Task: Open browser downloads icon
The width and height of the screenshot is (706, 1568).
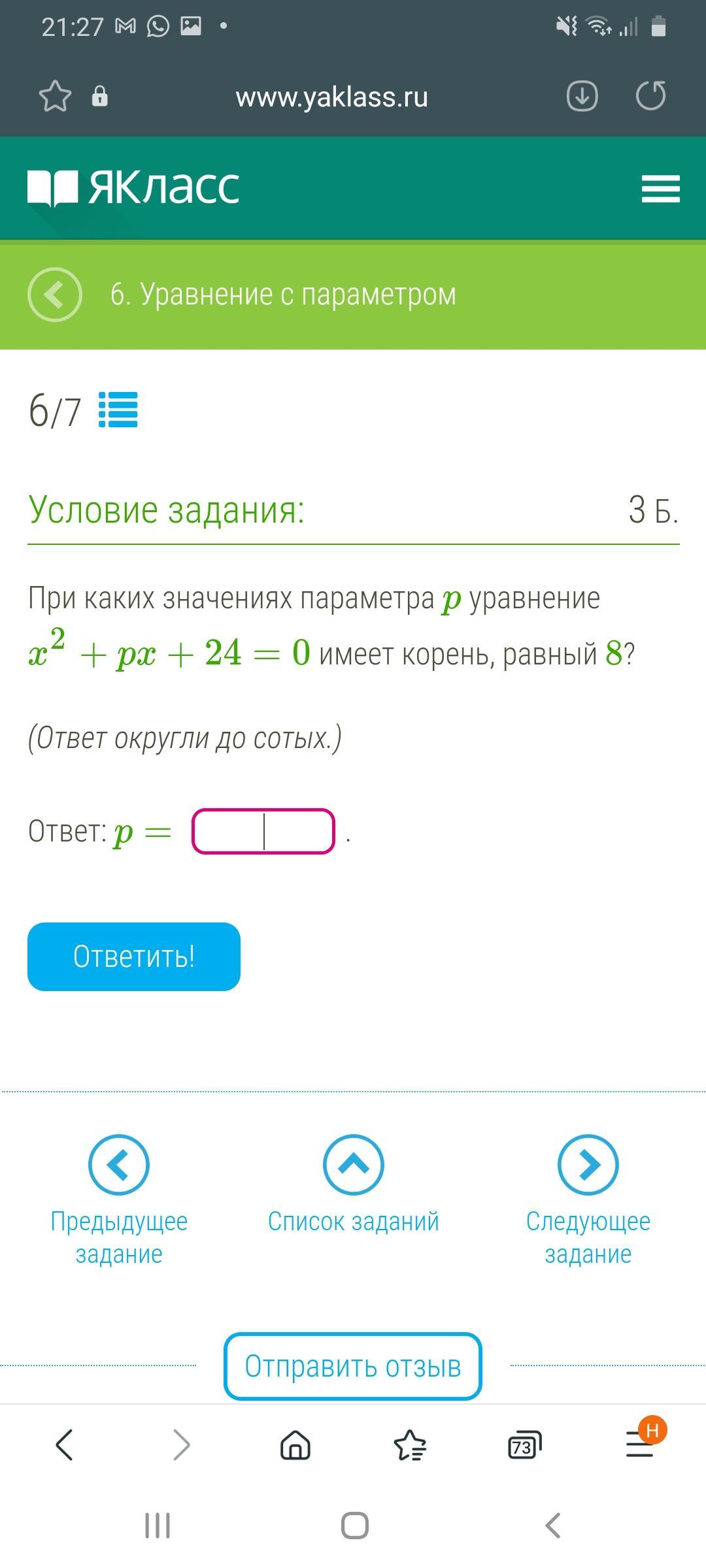Action: [582, 96]
